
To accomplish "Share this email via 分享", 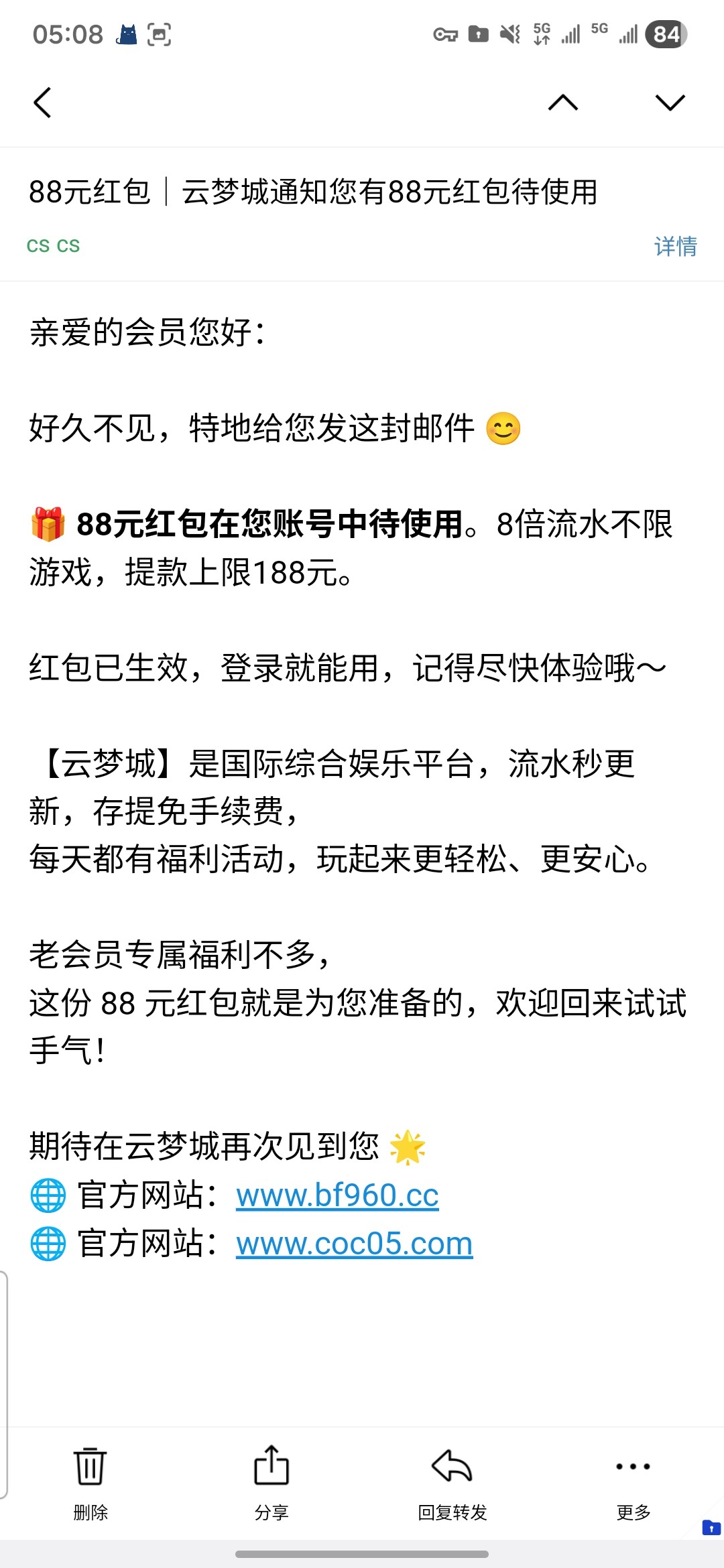I will tap(271, 1482).
